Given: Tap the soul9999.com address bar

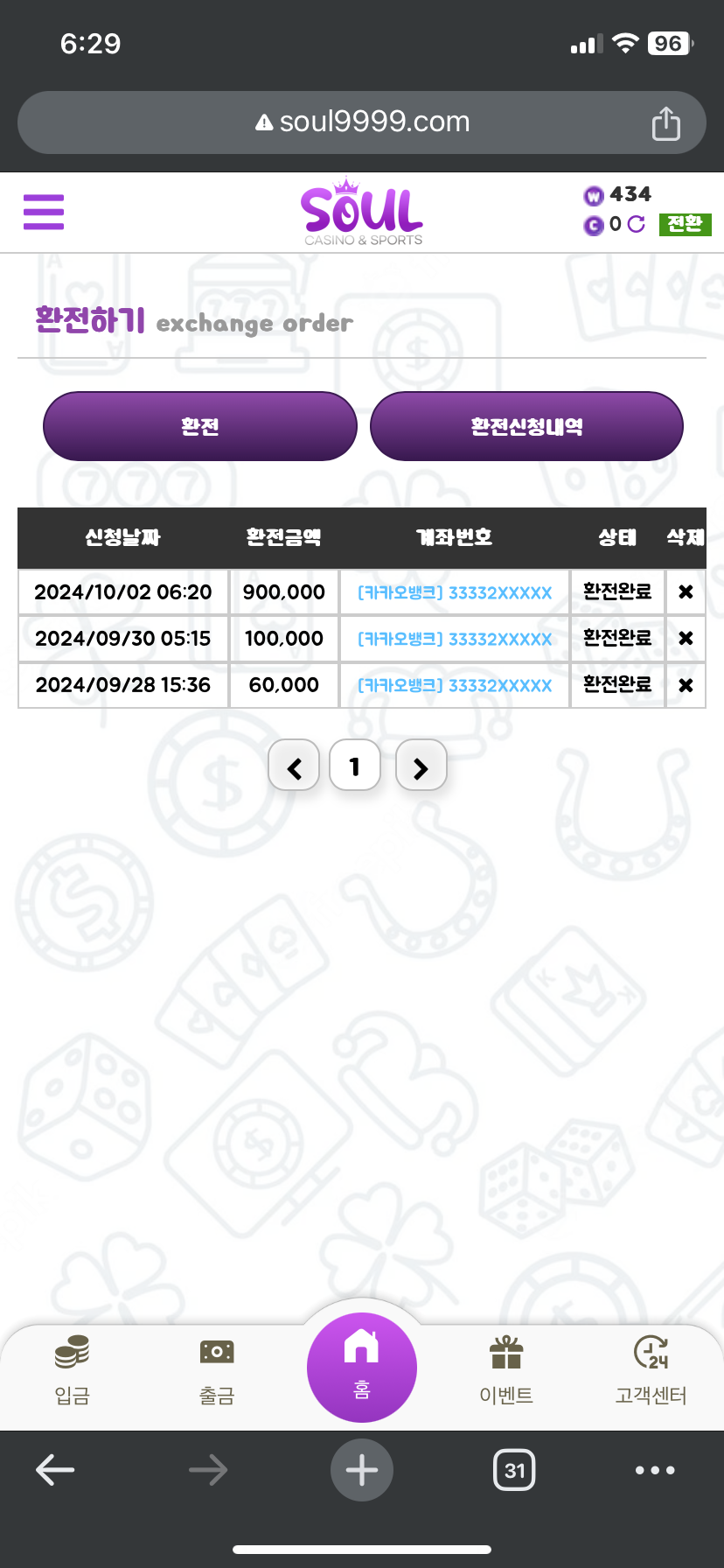Looking at the screenshot, I should 362,122.
